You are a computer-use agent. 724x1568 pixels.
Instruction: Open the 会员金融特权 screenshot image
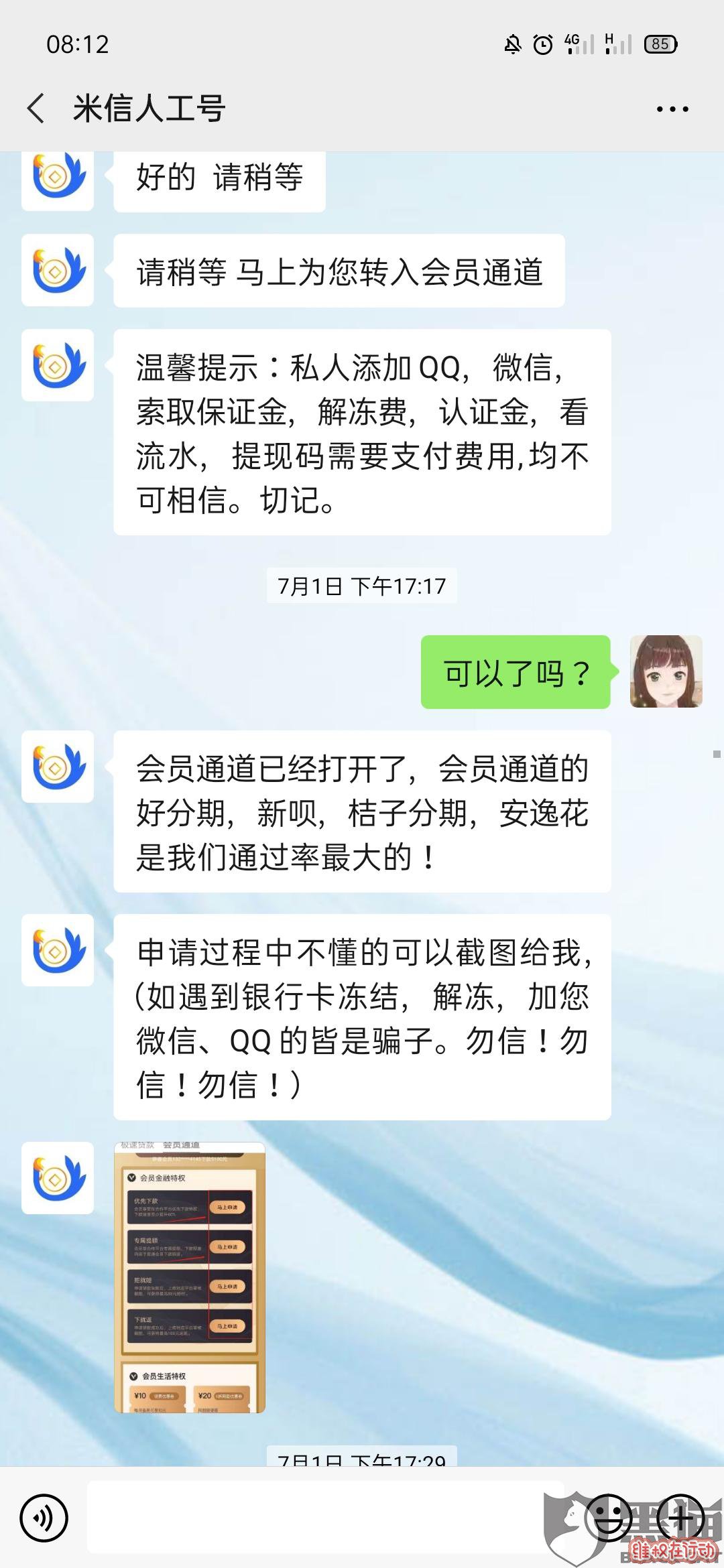(x=190, y=1277)
